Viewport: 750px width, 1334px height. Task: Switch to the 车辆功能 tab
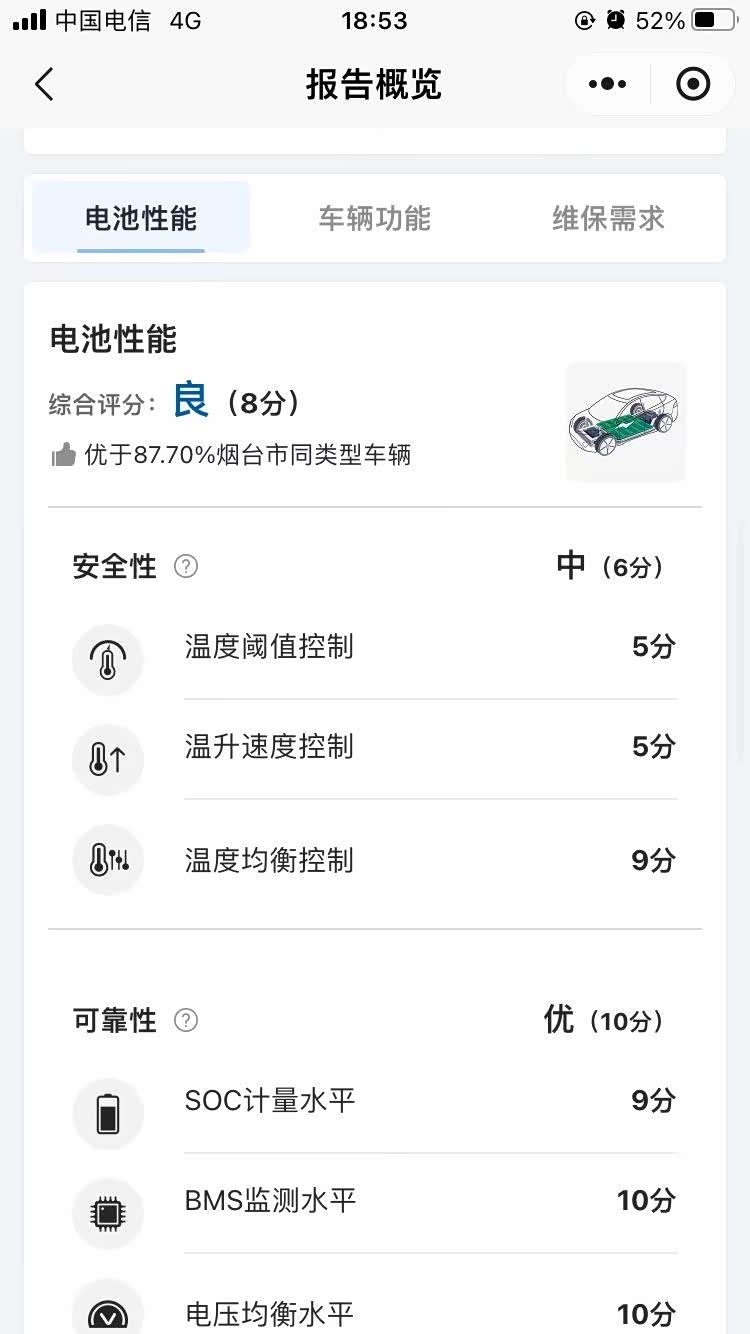click(x=375, y=218)
